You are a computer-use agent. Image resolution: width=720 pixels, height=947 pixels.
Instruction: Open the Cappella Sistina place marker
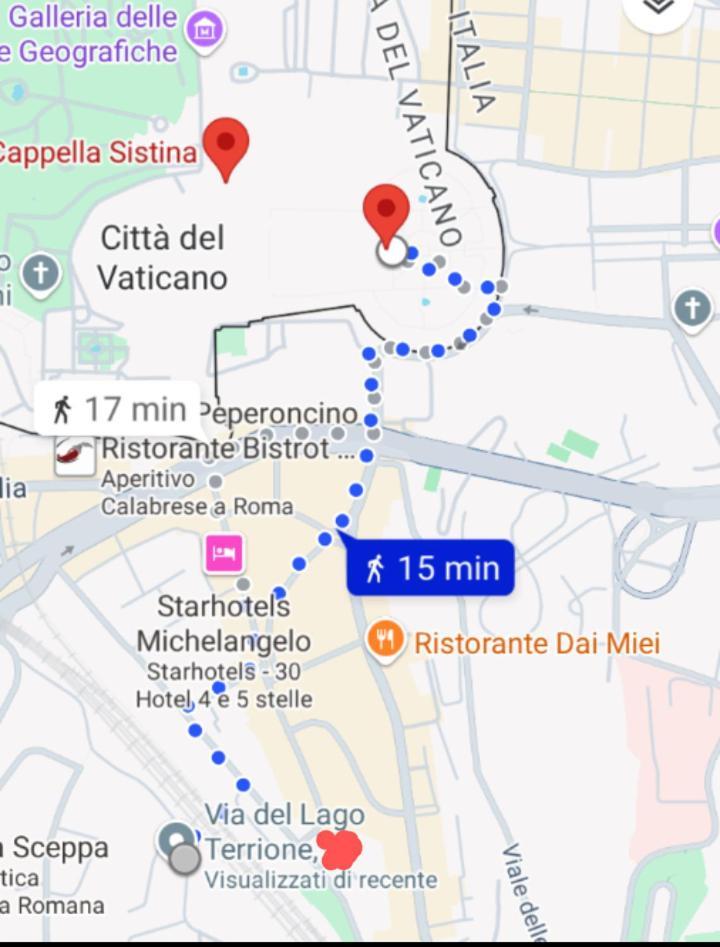click(x=226, y=146)
